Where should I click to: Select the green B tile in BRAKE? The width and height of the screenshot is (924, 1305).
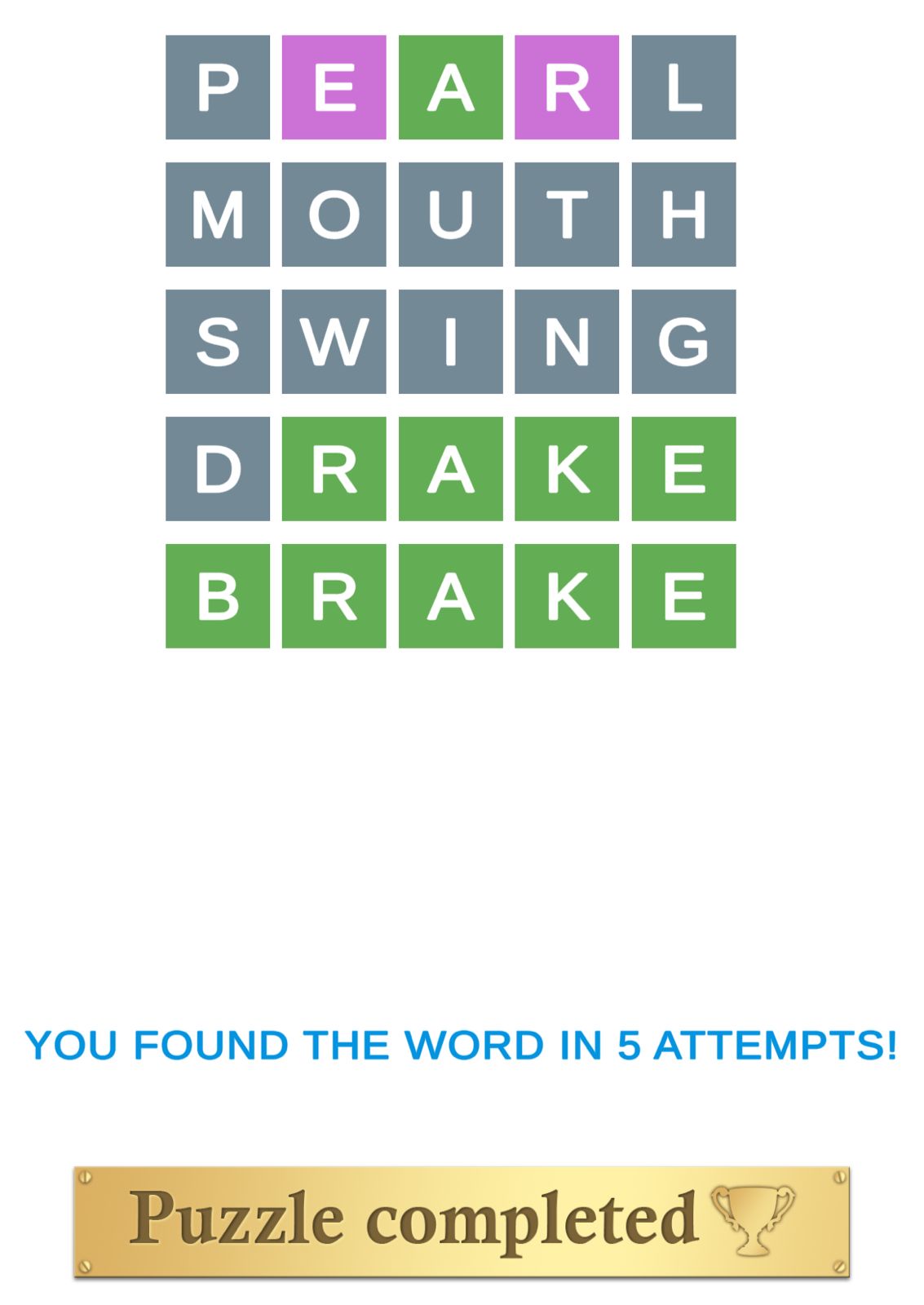click(219, 596)
